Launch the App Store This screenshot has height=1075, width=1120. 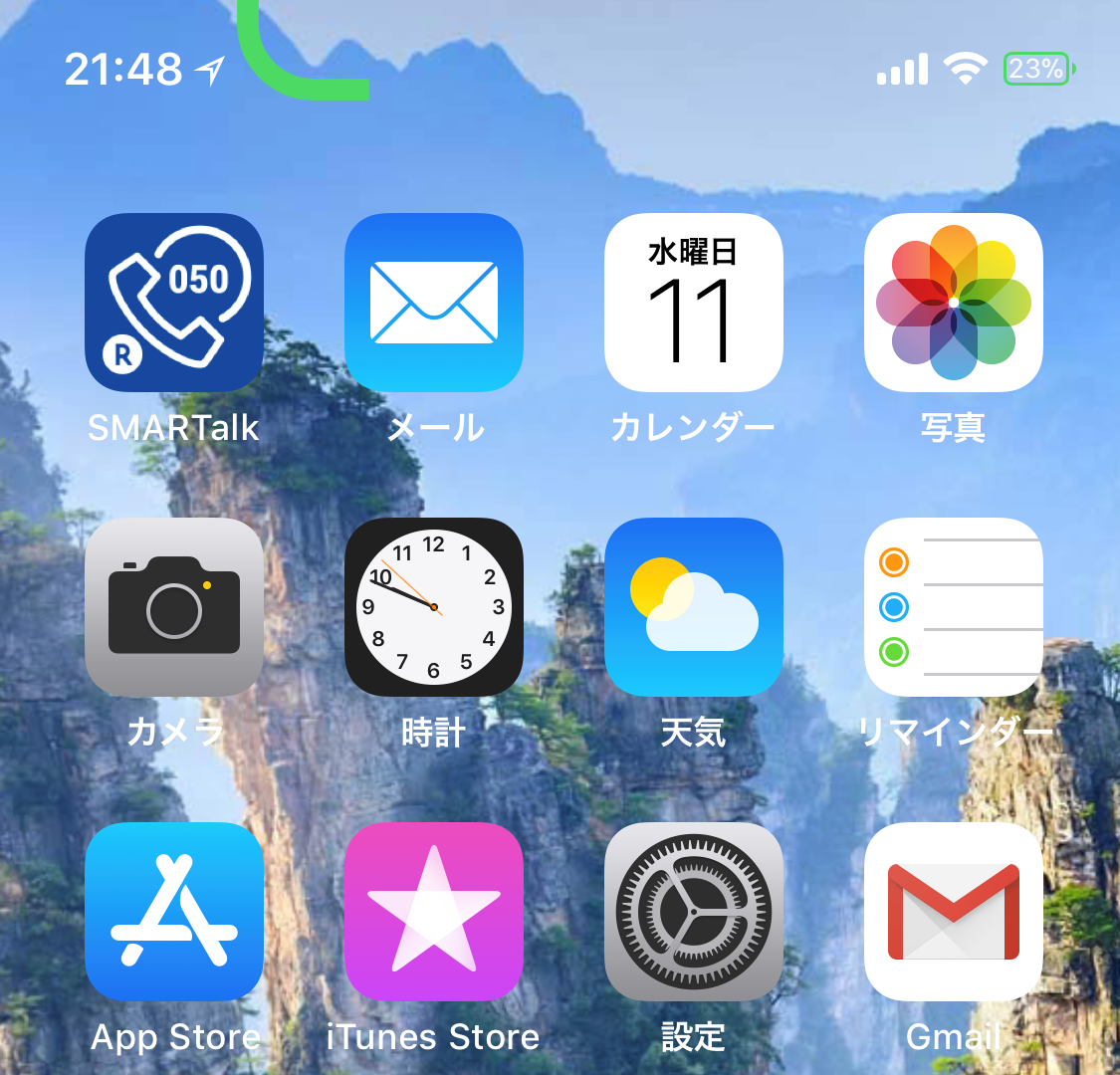pos(174,912)
